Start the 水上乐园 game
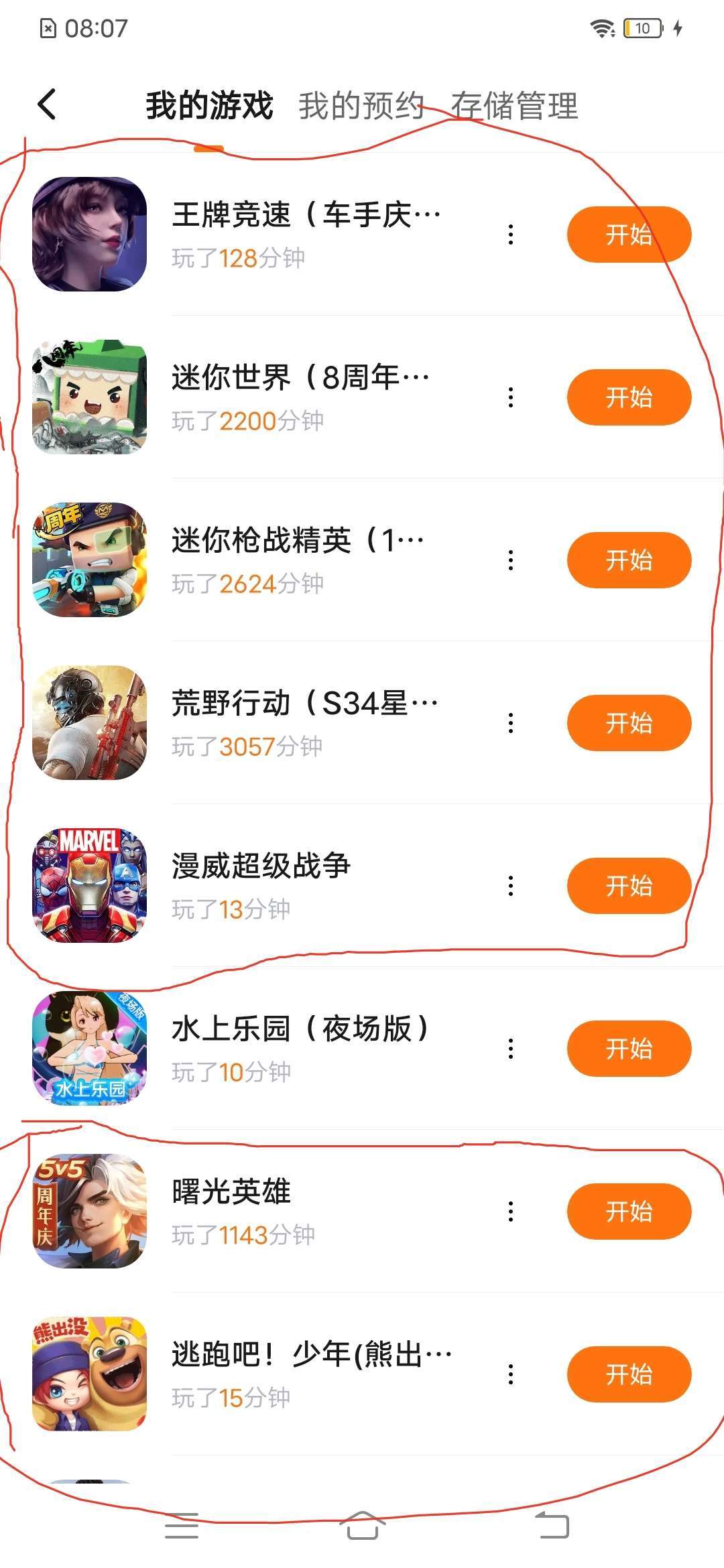Screen dimensions: 724x1568 628,1049
